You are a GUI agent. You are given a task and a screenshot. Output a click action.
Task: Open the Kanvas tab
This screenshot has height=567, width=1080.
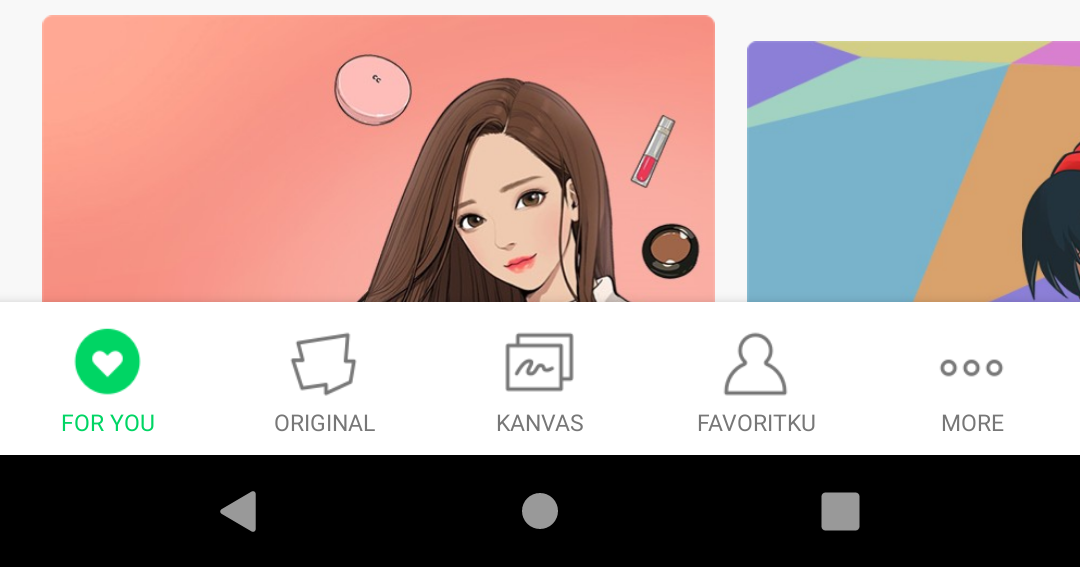coord(539,381)
